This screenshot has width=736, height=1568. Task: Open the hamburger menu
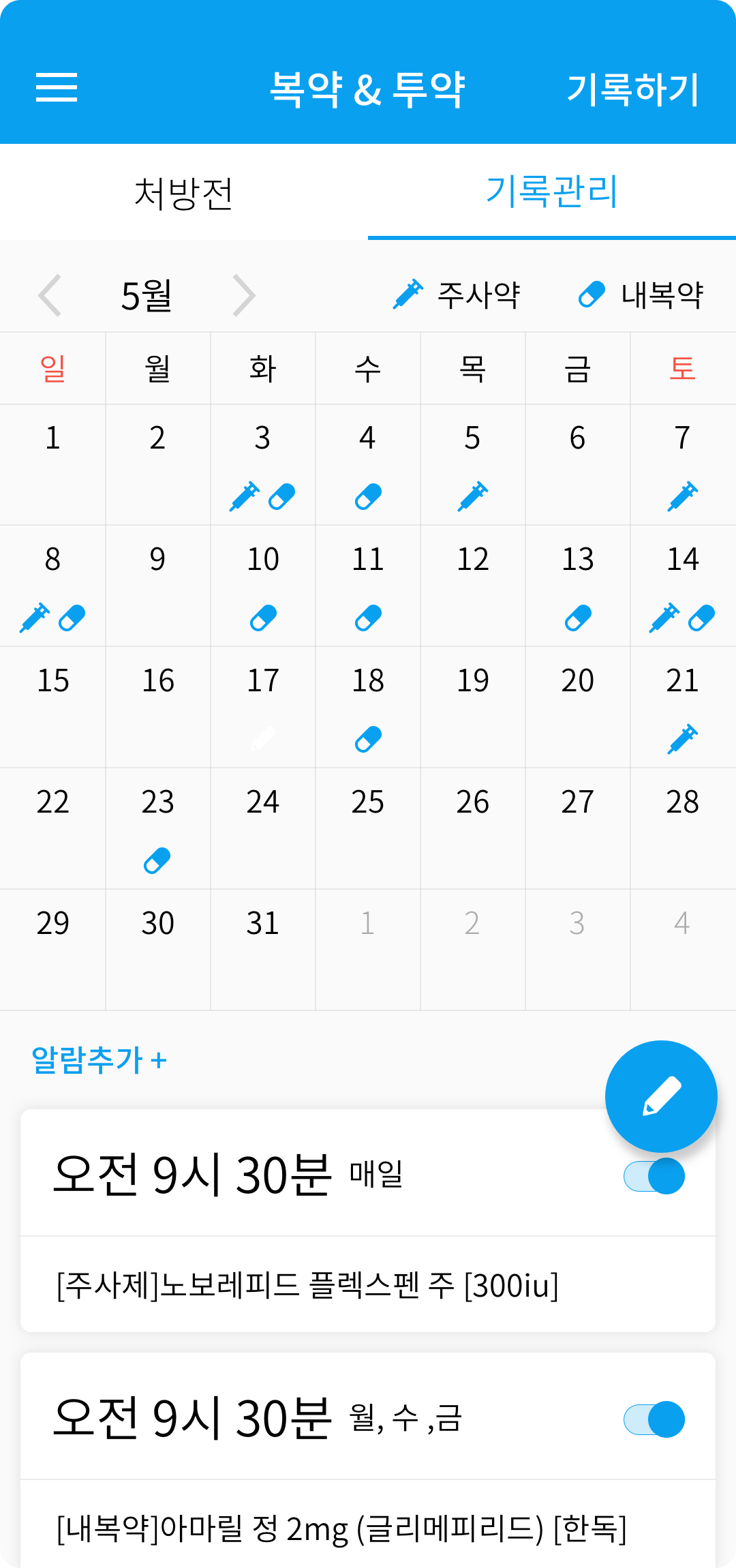point(57,88)
